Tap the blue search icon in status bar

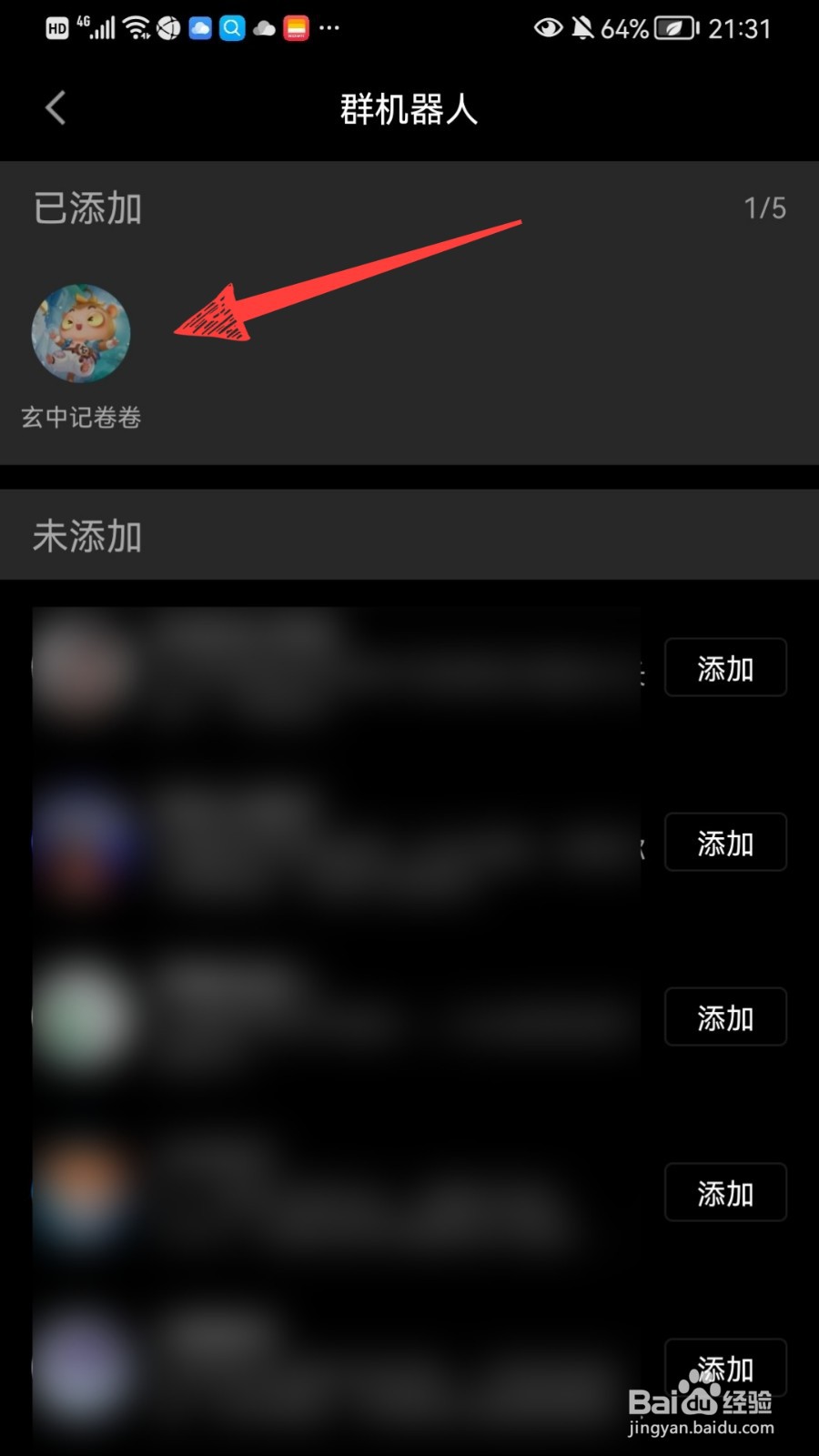point(232,27)
